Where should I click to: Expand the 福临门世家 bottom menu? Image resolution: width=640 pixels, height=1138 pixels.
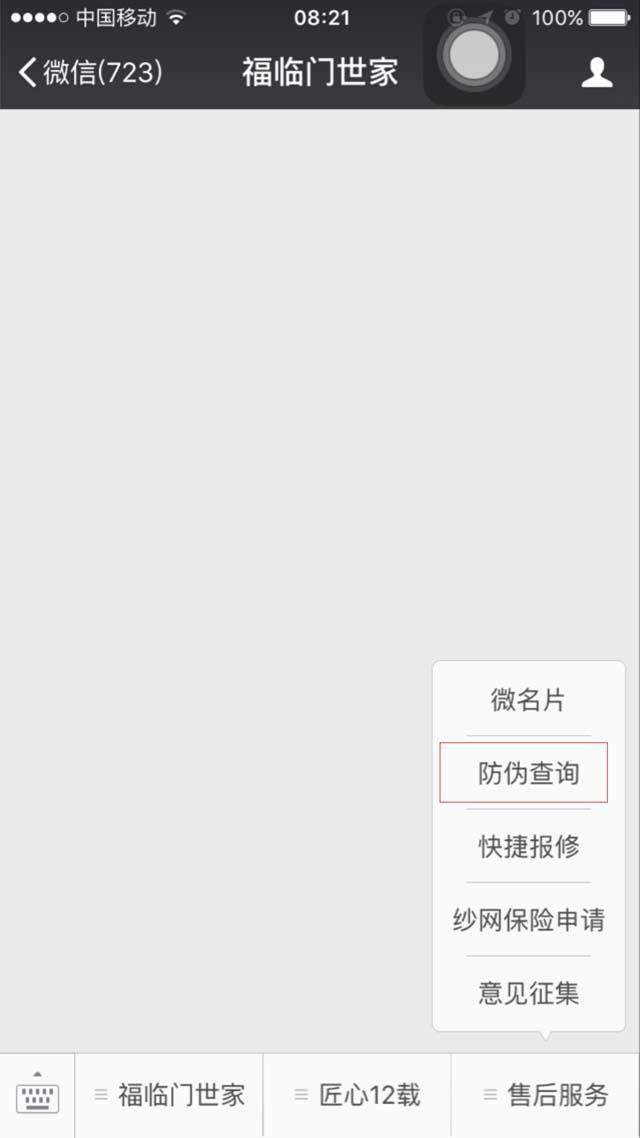pyautogui.click(x=169, y=1096)
